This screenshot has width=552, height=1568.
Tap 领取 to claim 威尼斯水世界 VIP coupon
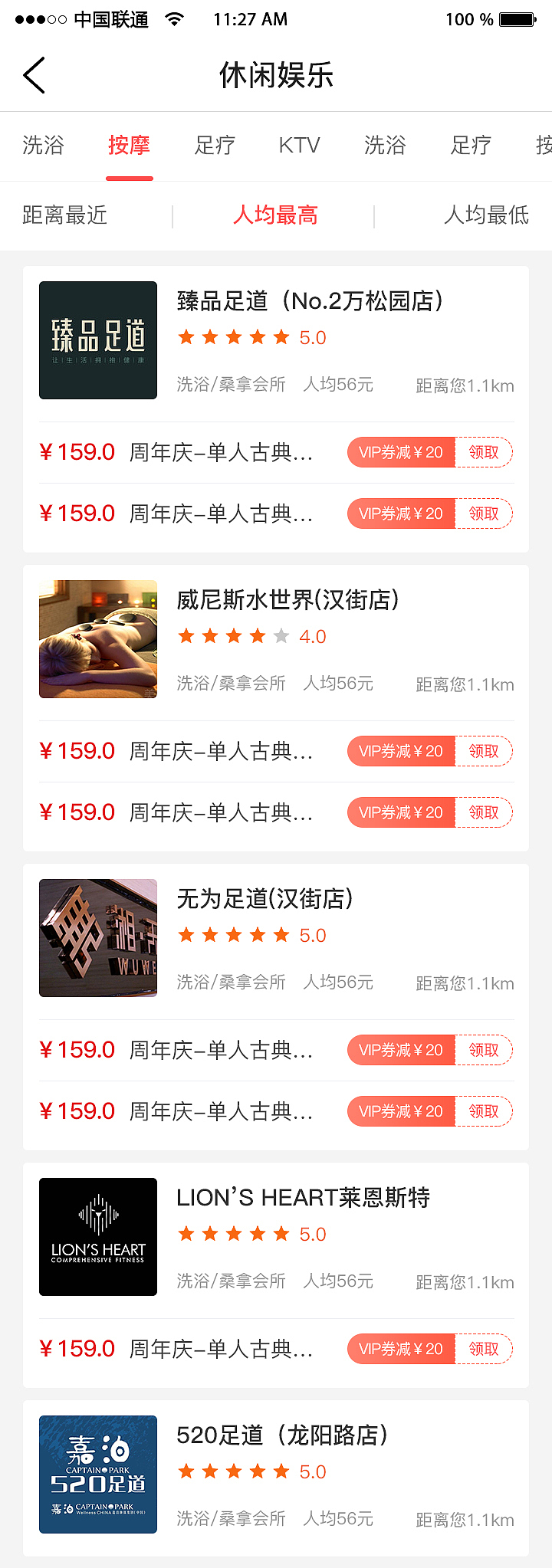[484, 751]
